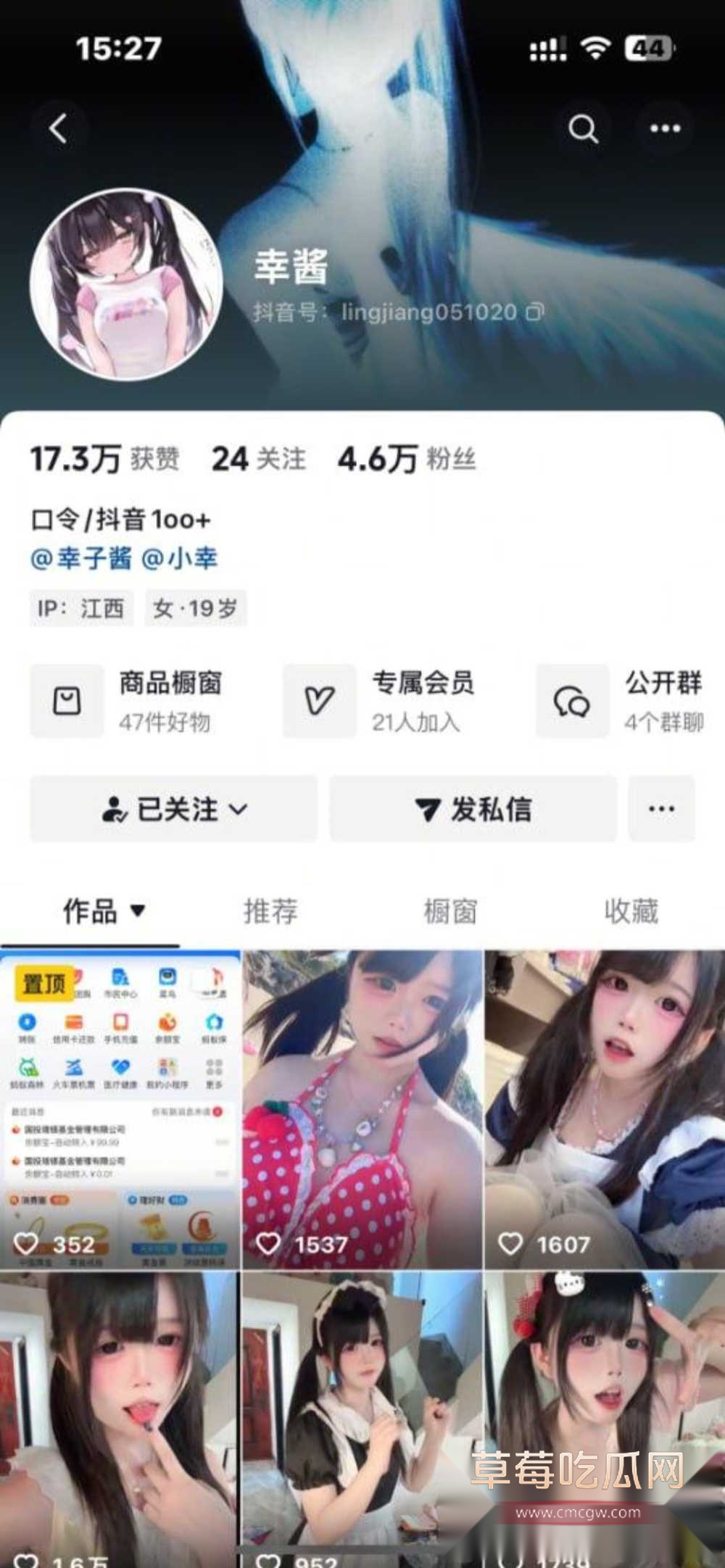
Task: Open the mentioned account @幸子酱
Action: coord(81,558)
